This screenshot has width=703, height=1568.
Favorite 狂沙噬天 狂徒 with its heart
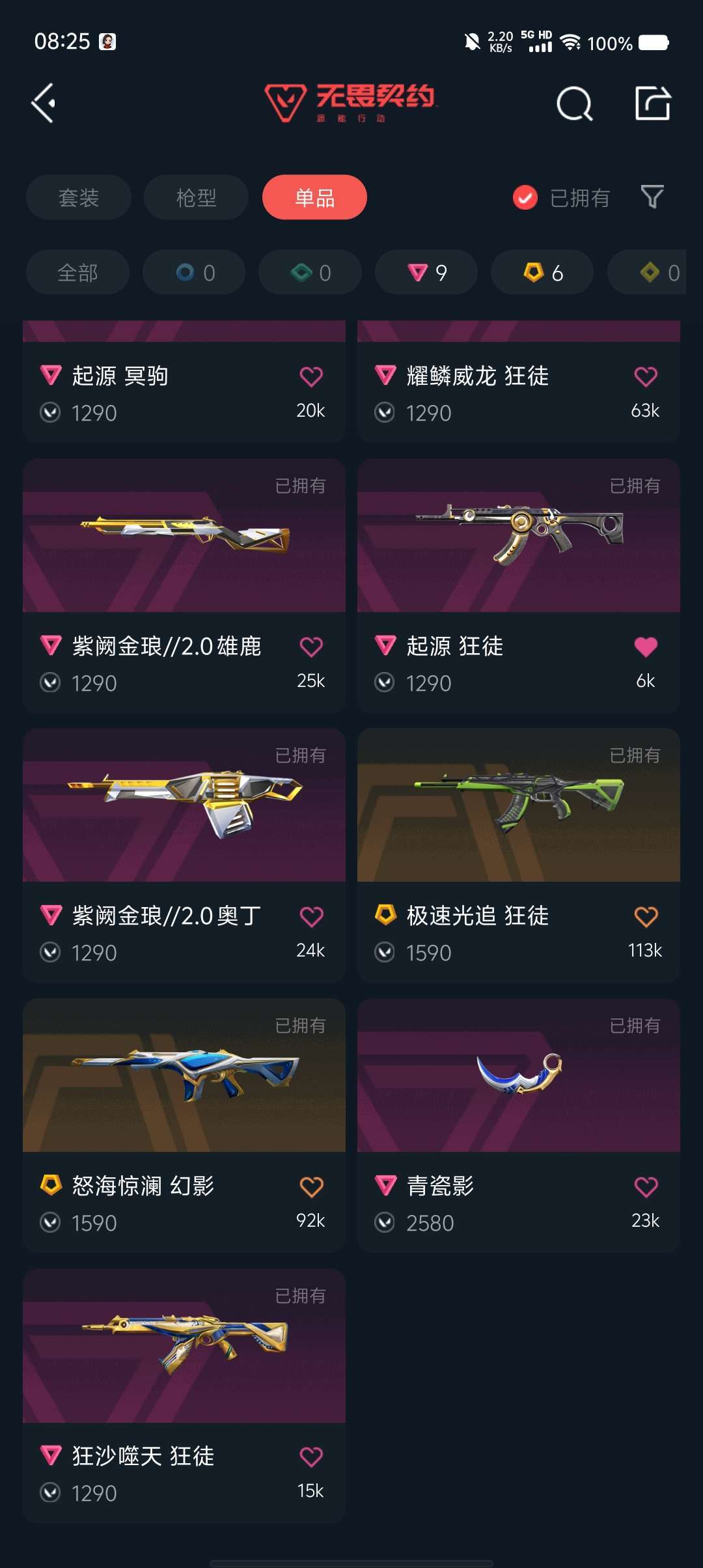[x=310, y=1457]
